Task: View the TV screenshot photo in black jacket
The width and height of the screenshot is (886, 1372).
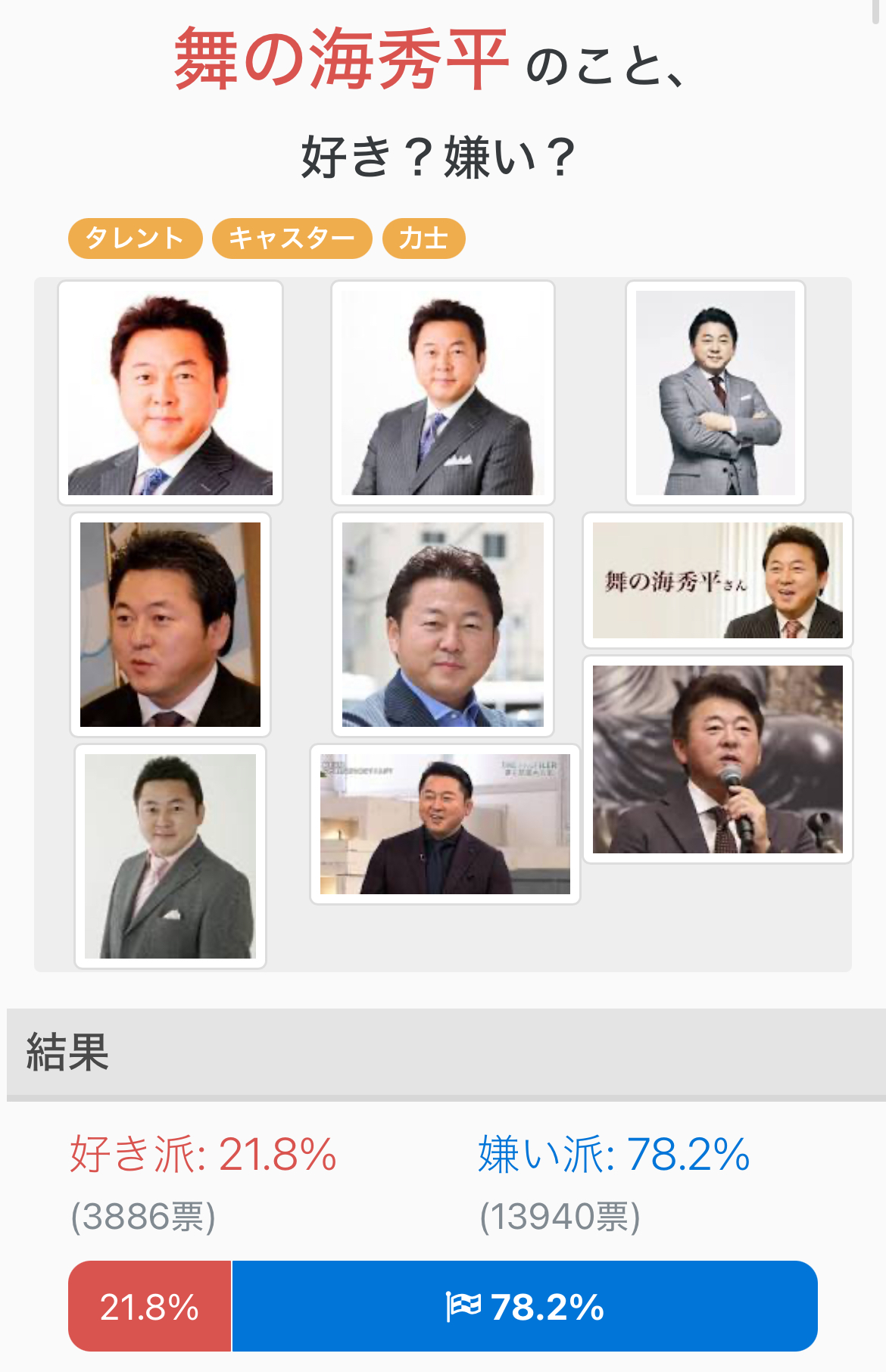Action: 445,824
